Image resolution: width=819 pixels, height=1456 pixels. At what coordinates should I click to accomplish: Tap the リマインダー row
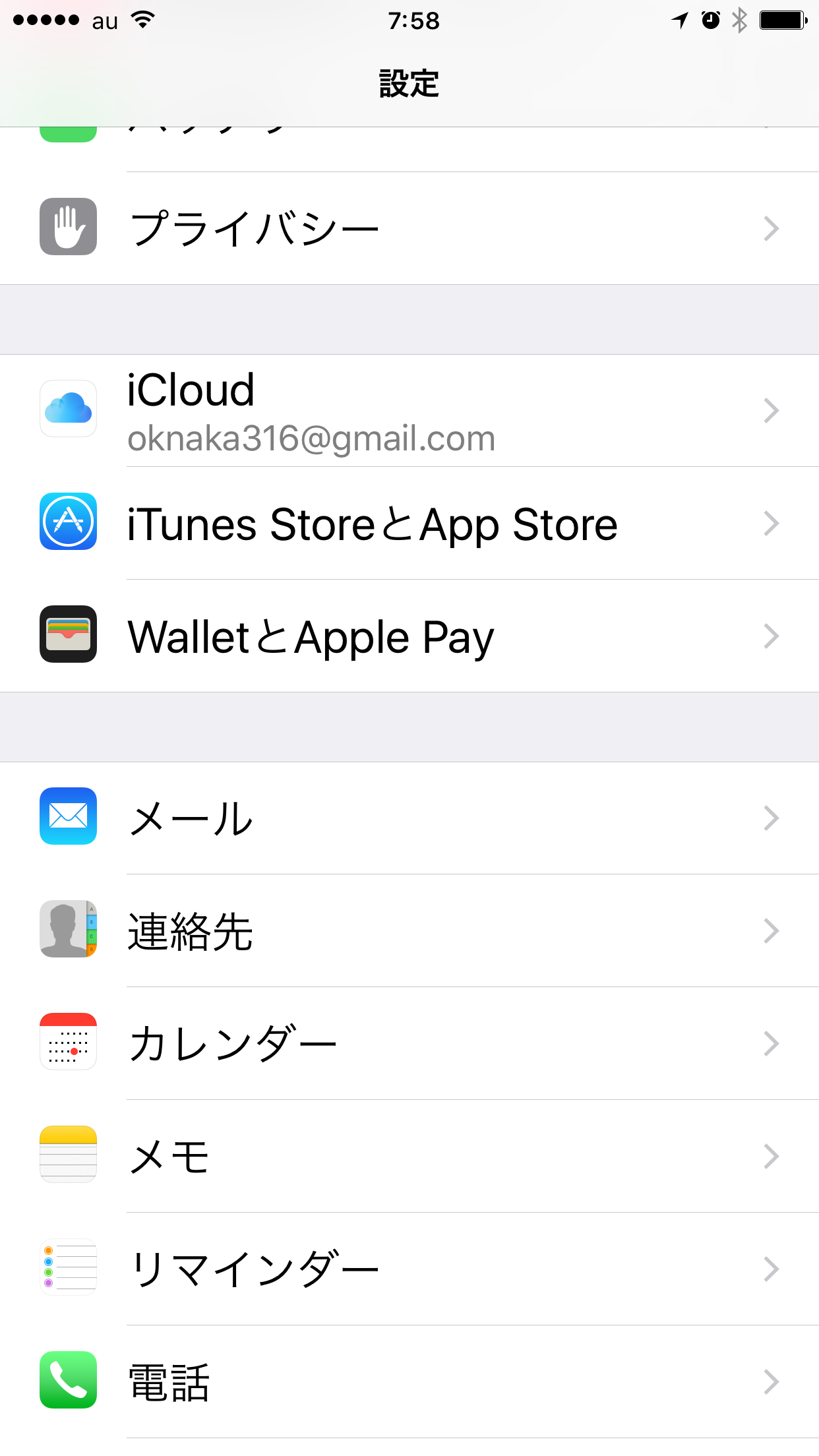409,1269
